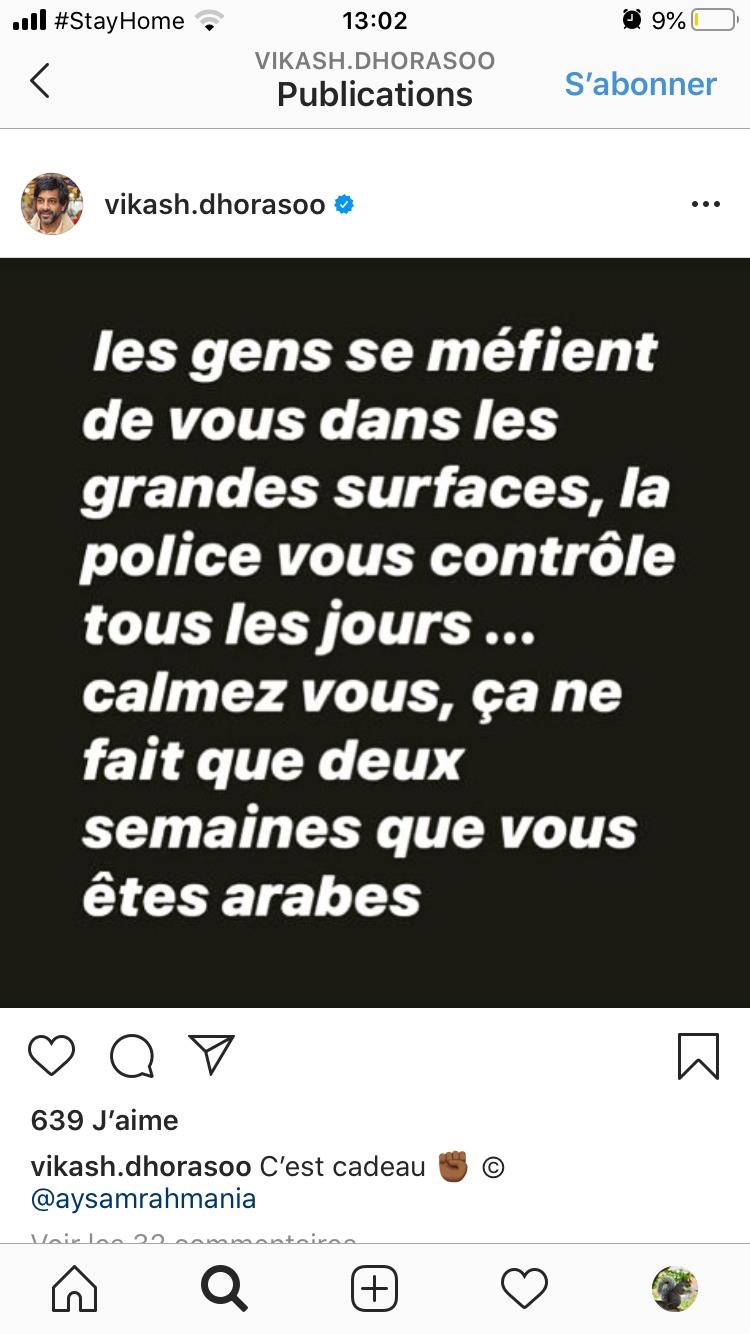Open the @aysamrahmania mention
Viewport: 750px width, 1334px height.
[x=144, y=1198]
